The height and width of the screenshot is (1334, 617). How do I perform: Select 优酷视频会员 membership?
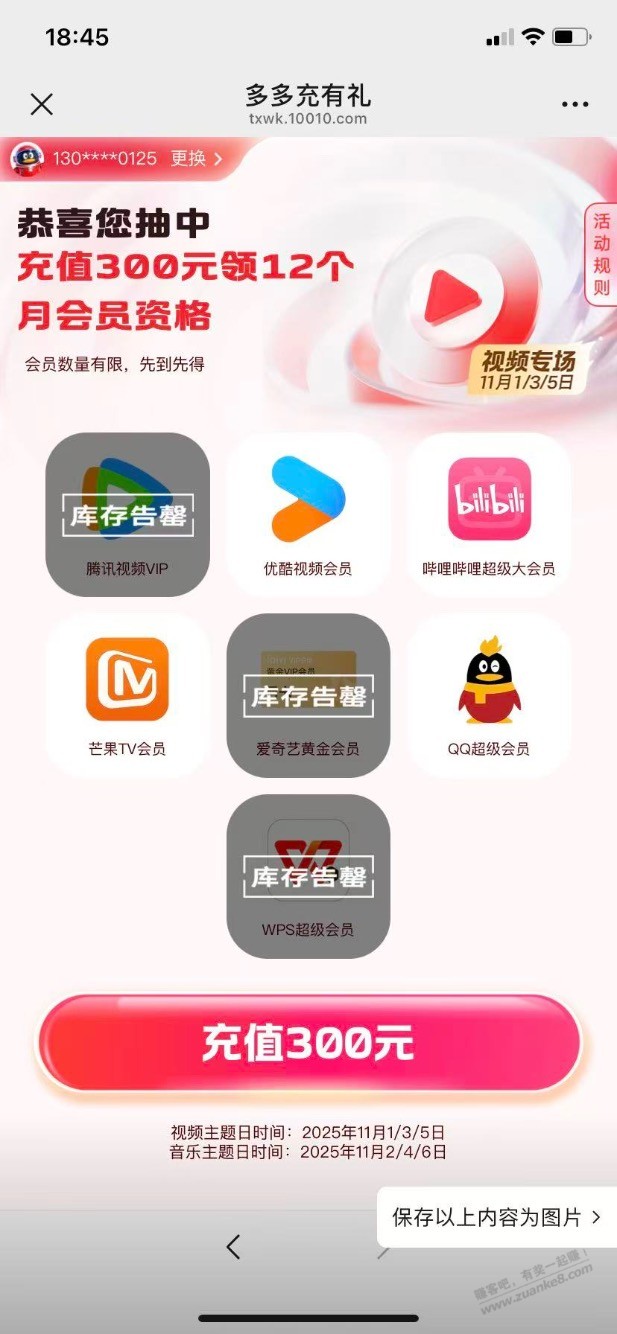click(x=308, y=514)
